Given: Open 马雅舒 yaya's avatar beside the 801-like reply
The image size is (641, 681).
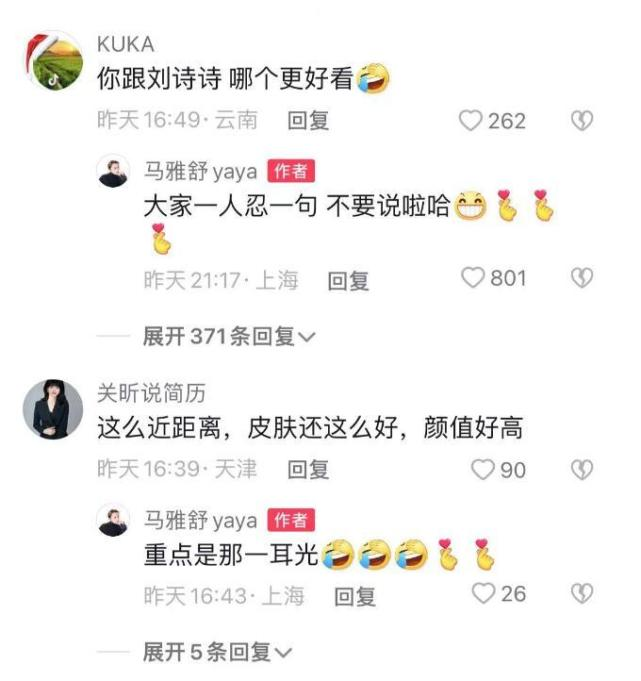Looking at the screenshot, I should 113,173.
